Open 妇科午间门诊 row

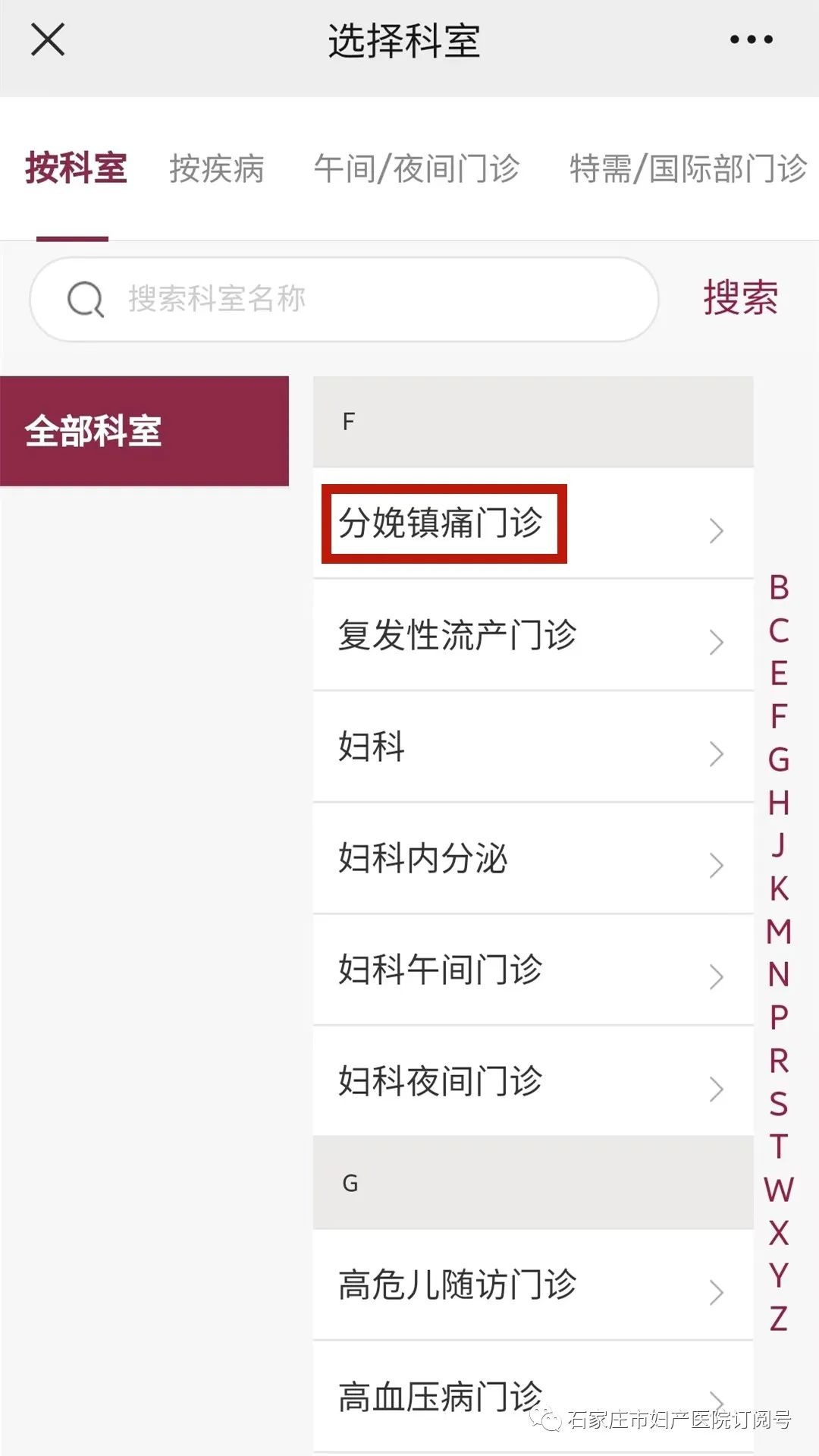(x=533, y=970)
